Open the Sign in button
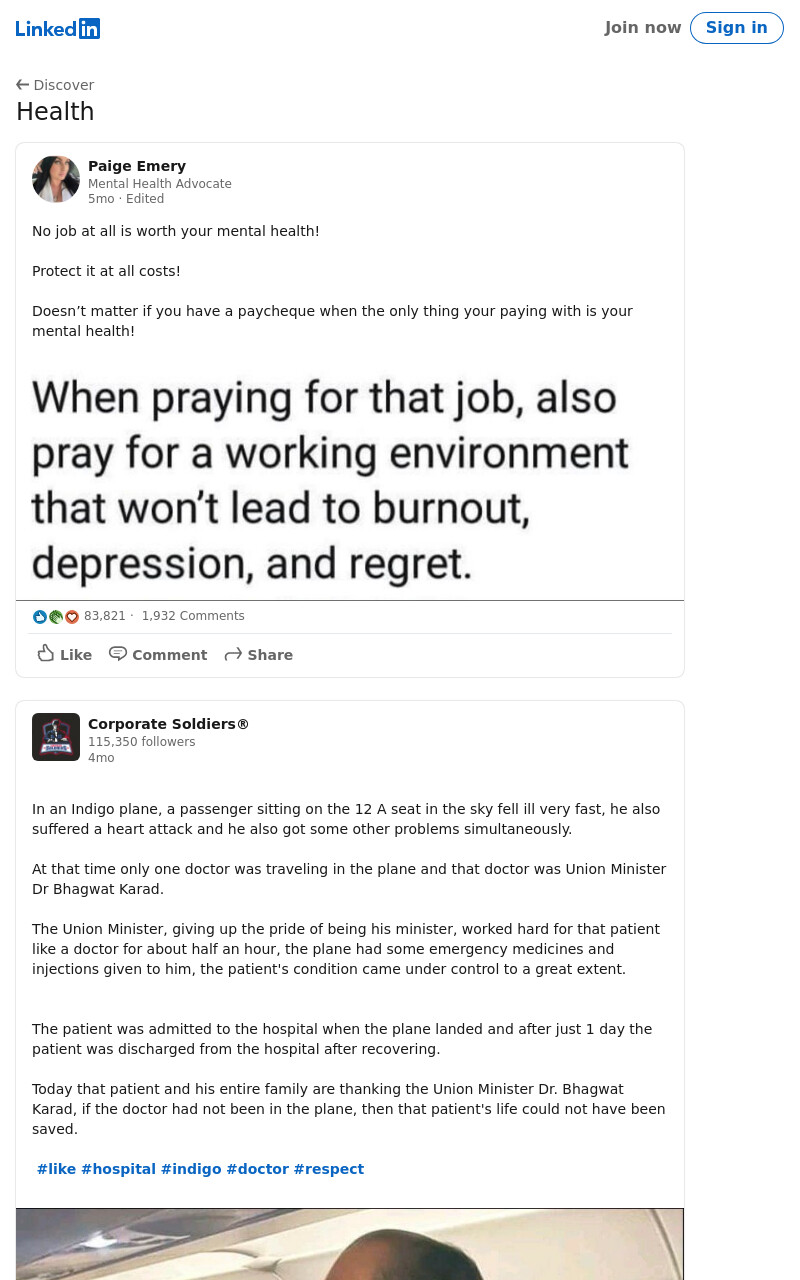Image resolution: width=800 pixels, height=1280 pixels. [737, 28]
